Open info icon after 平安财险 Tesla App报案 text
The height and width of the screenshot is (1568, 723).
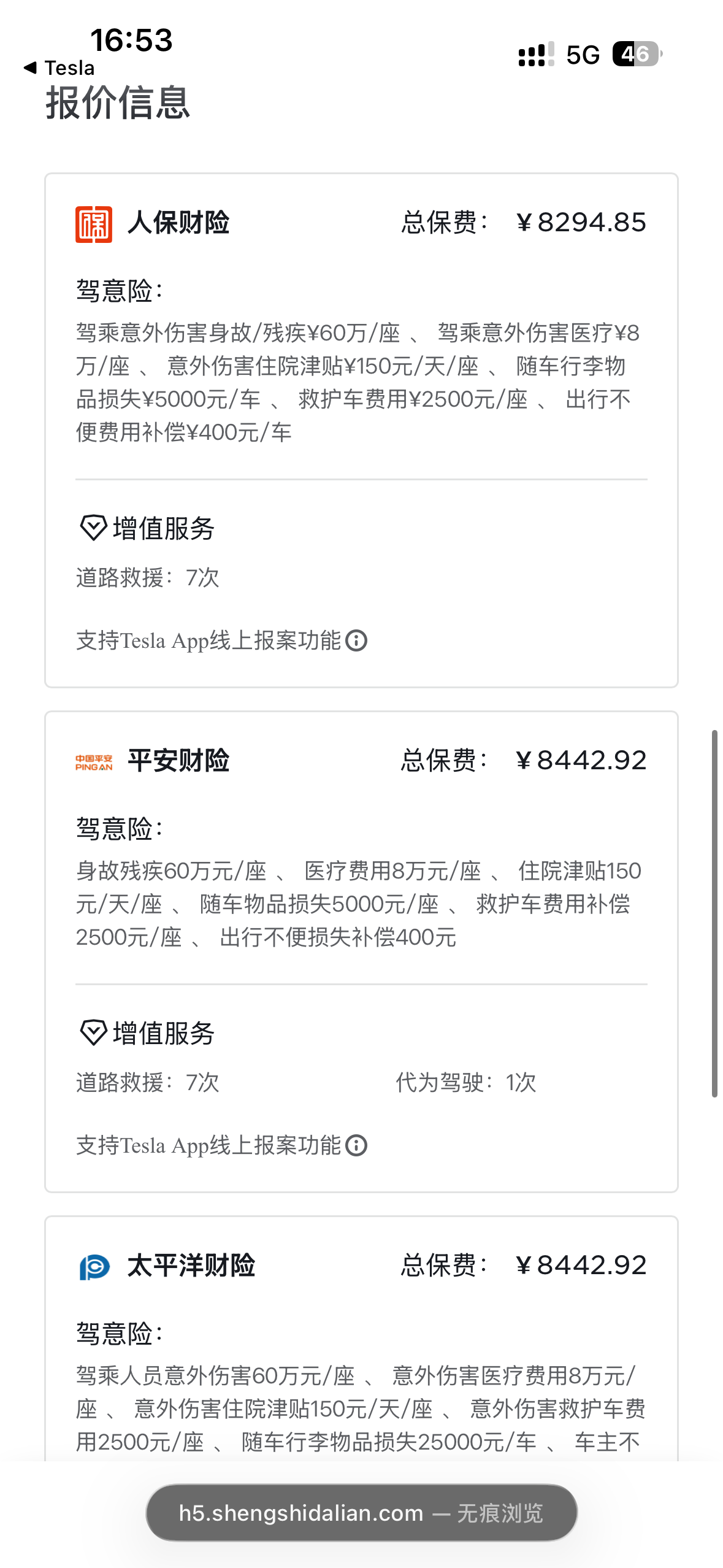click(356, 1145)
